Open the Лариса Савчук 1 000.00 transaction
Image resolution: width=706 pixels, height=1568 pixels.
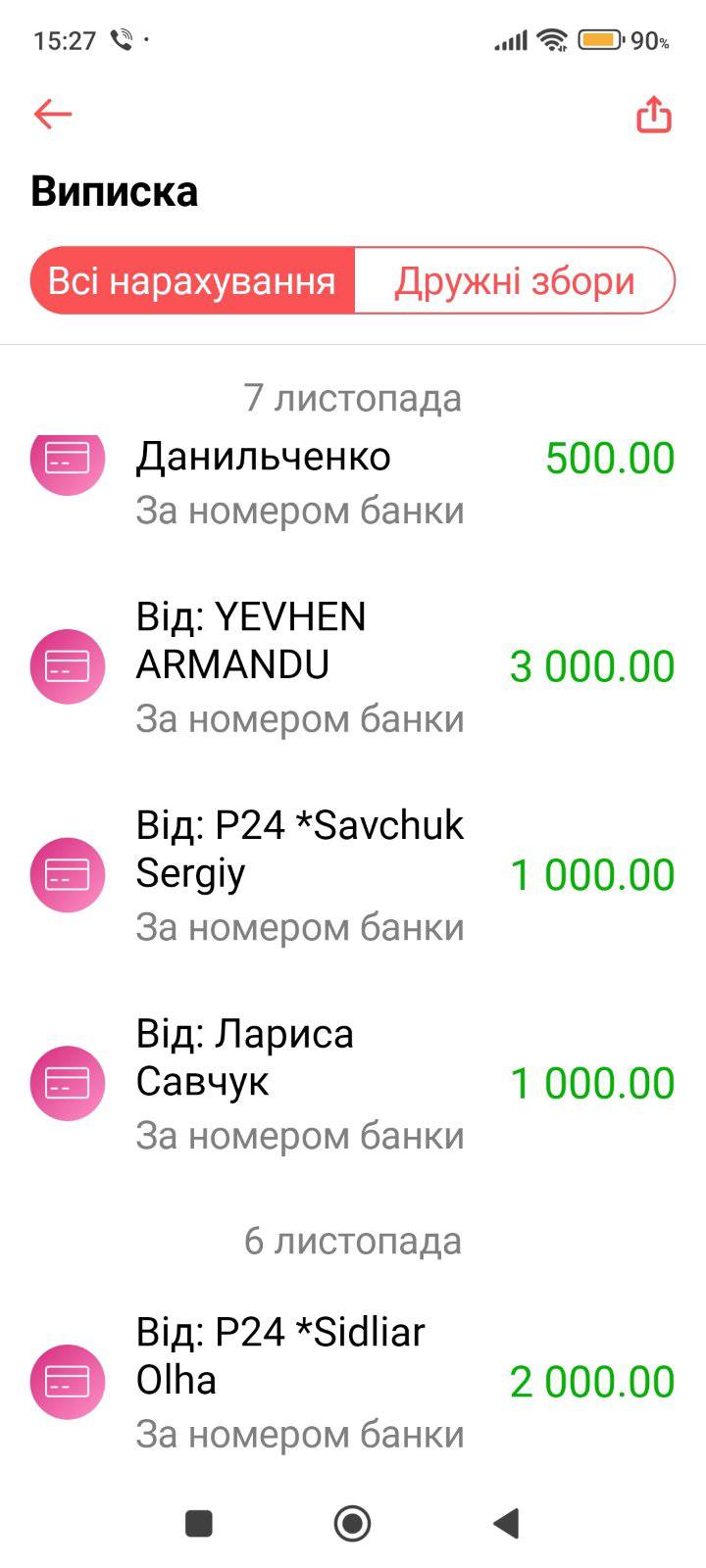[353, 1083]
